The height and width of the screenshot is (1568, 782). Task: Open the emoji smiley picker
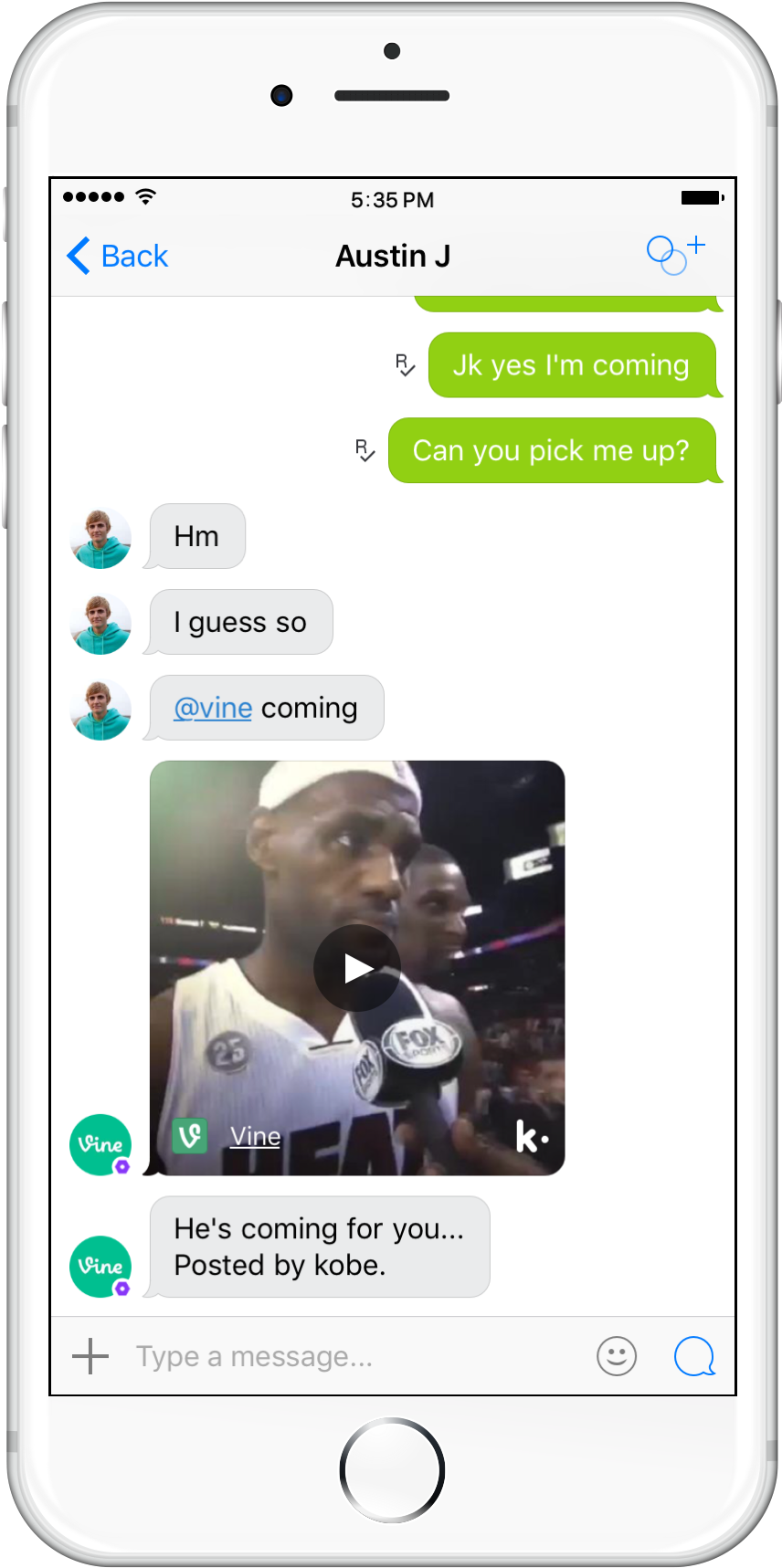point(617,1356)
